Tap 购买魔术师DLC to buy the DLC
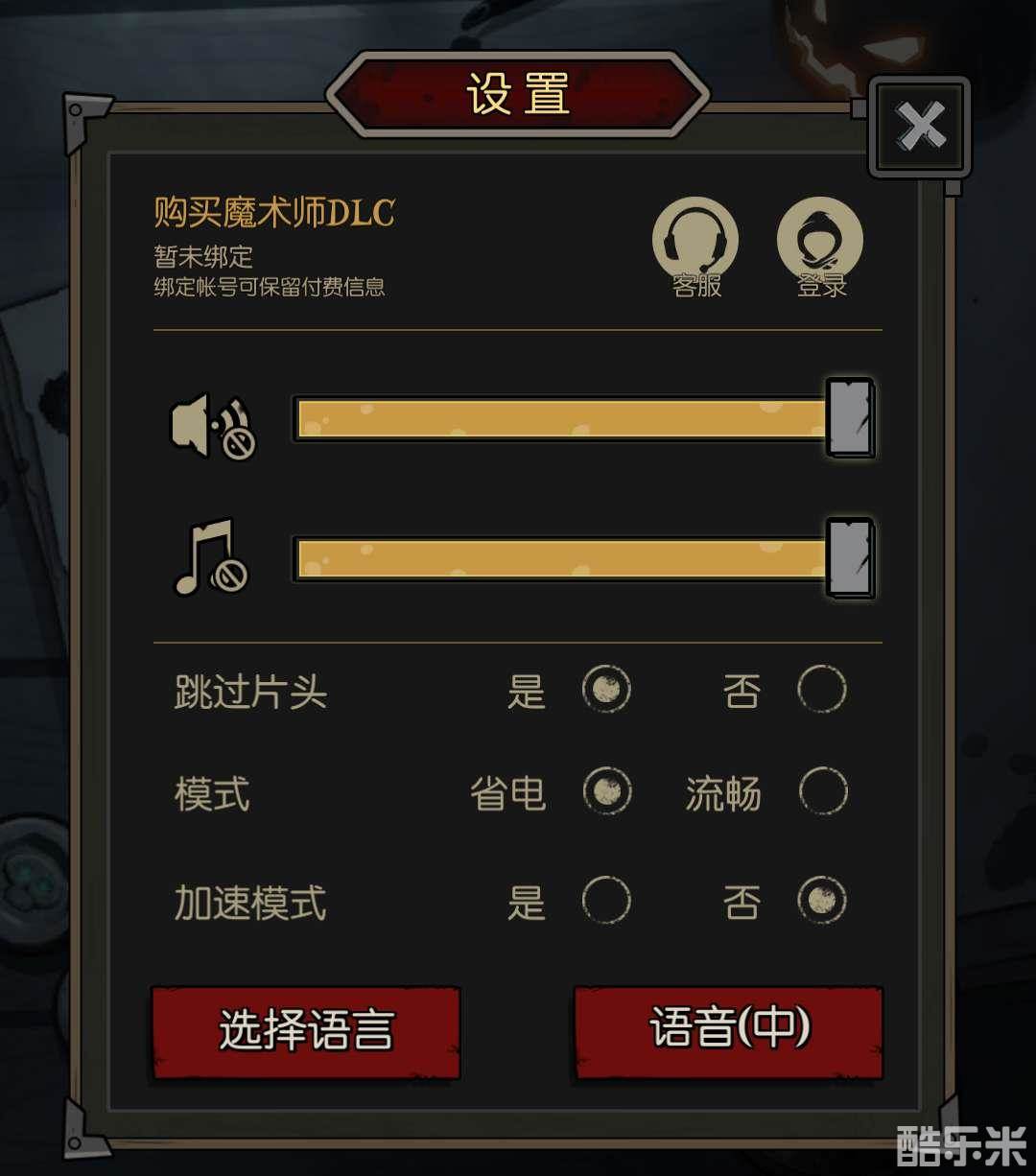This screenshot has width=1036, height=1176. pyautogui.click(x=274, y=212)
